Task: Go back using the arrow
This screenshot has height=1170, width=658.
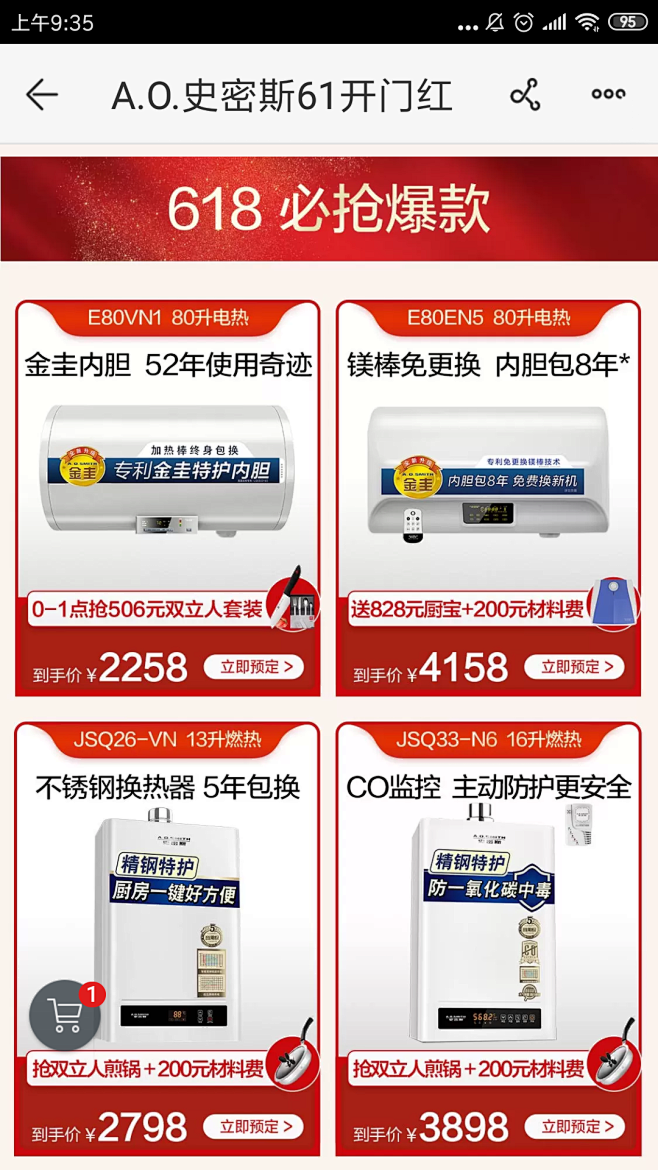Action: pos(42,95)
